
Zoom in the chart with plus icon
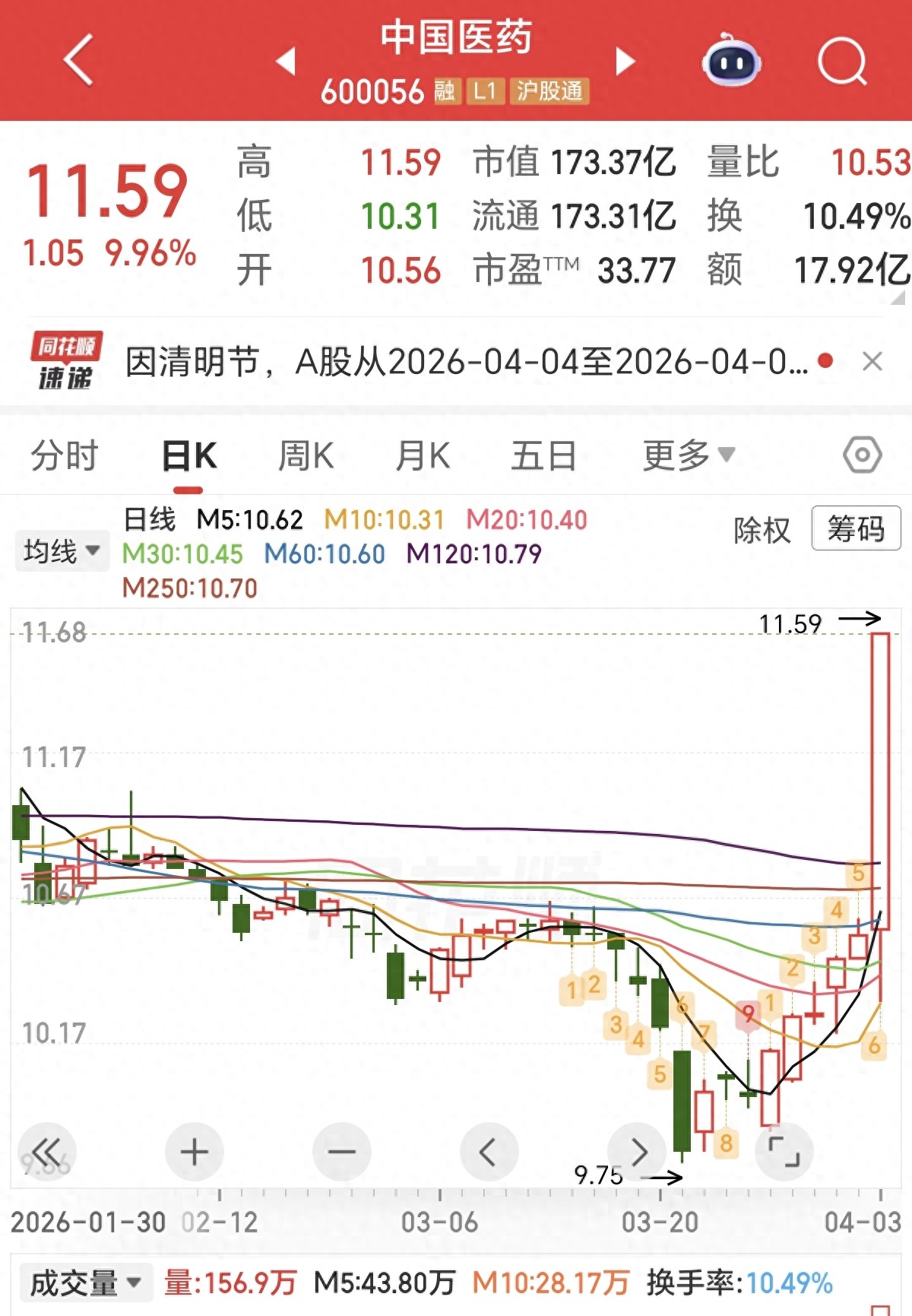coord(192,1151)
